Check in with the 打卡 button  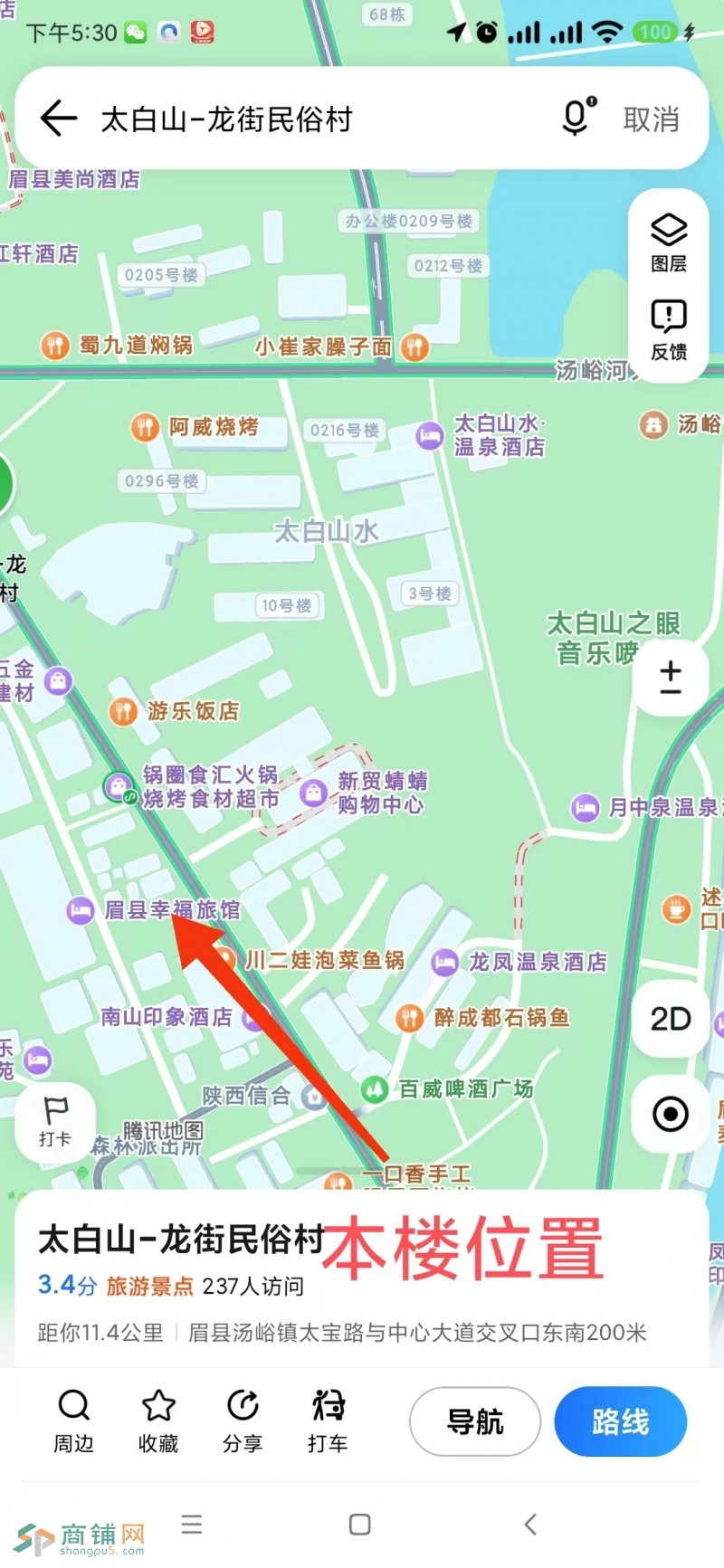55,1120
